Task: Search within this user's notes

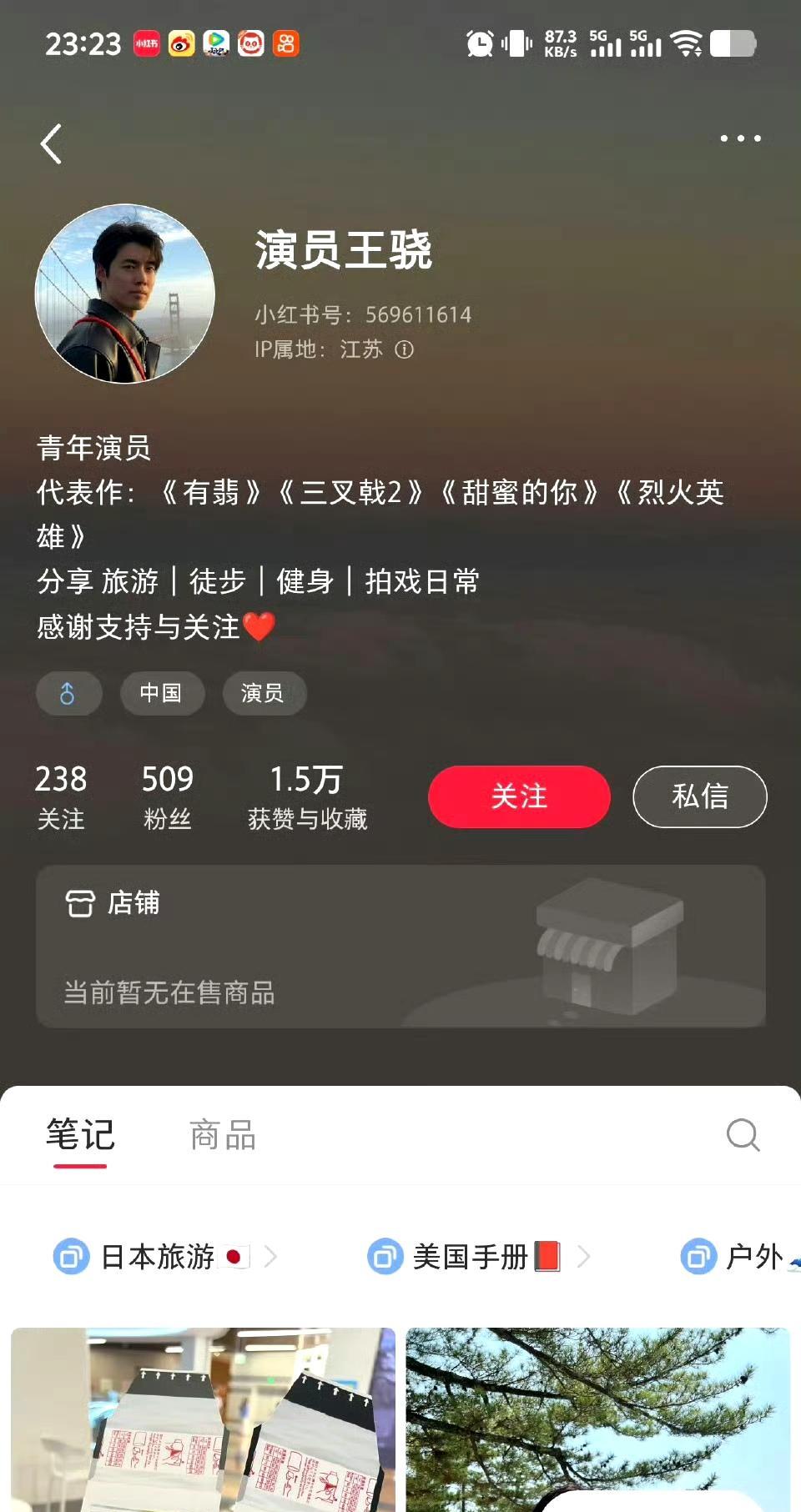Action: click(x=743, y=1135)
